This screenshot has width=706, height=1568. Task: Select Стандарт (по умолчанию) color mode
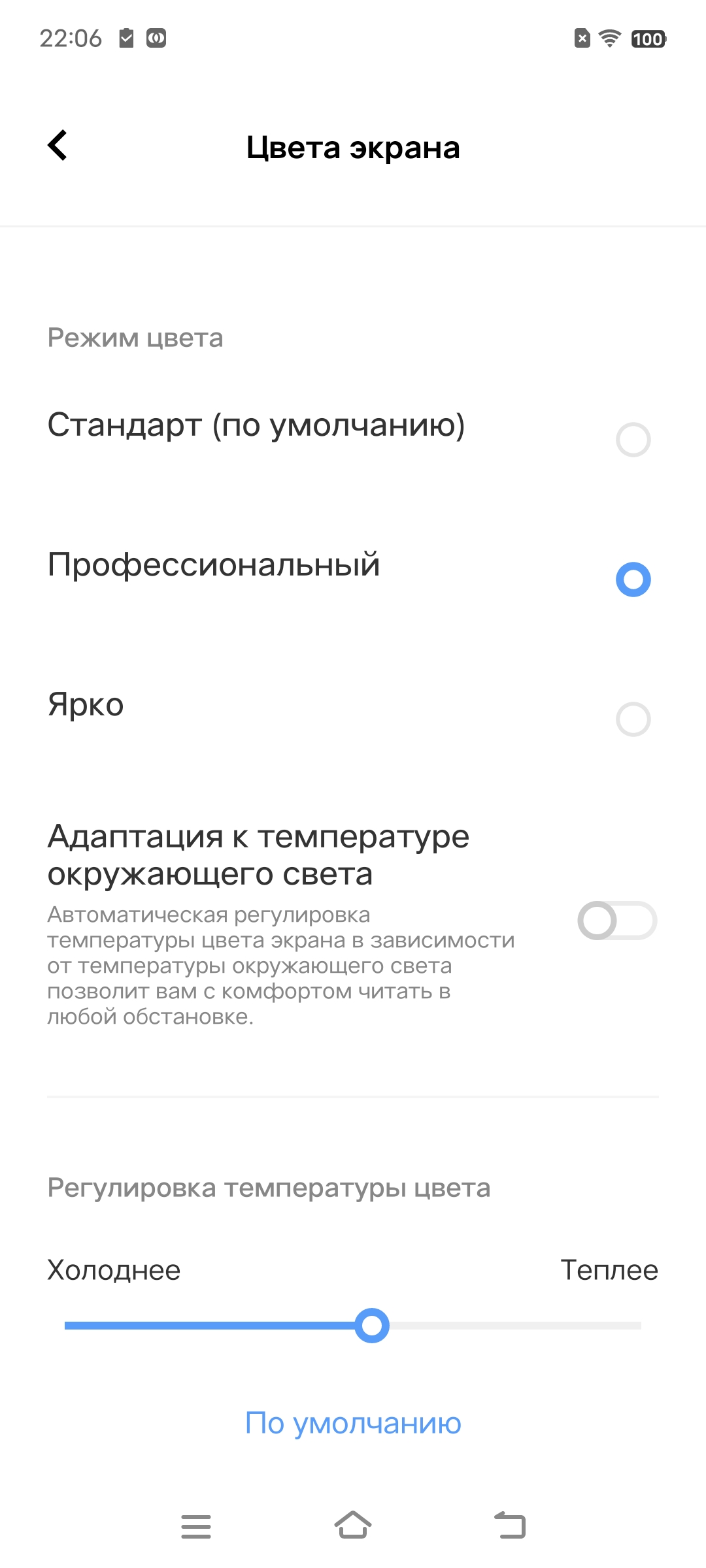point(633,440)
